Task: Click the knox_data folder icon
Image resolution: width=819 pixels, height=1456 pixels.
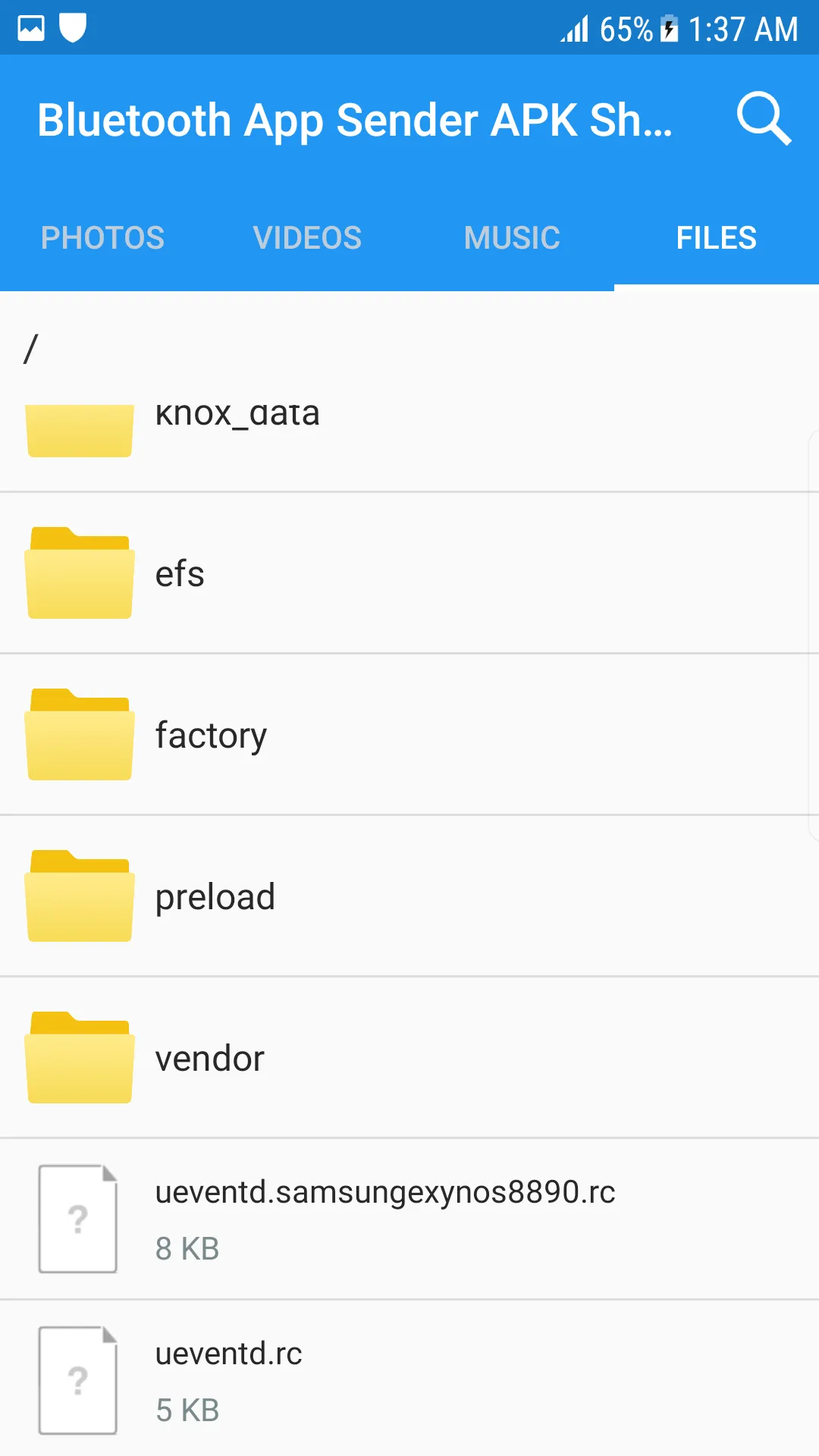Action: coord(80,429)
